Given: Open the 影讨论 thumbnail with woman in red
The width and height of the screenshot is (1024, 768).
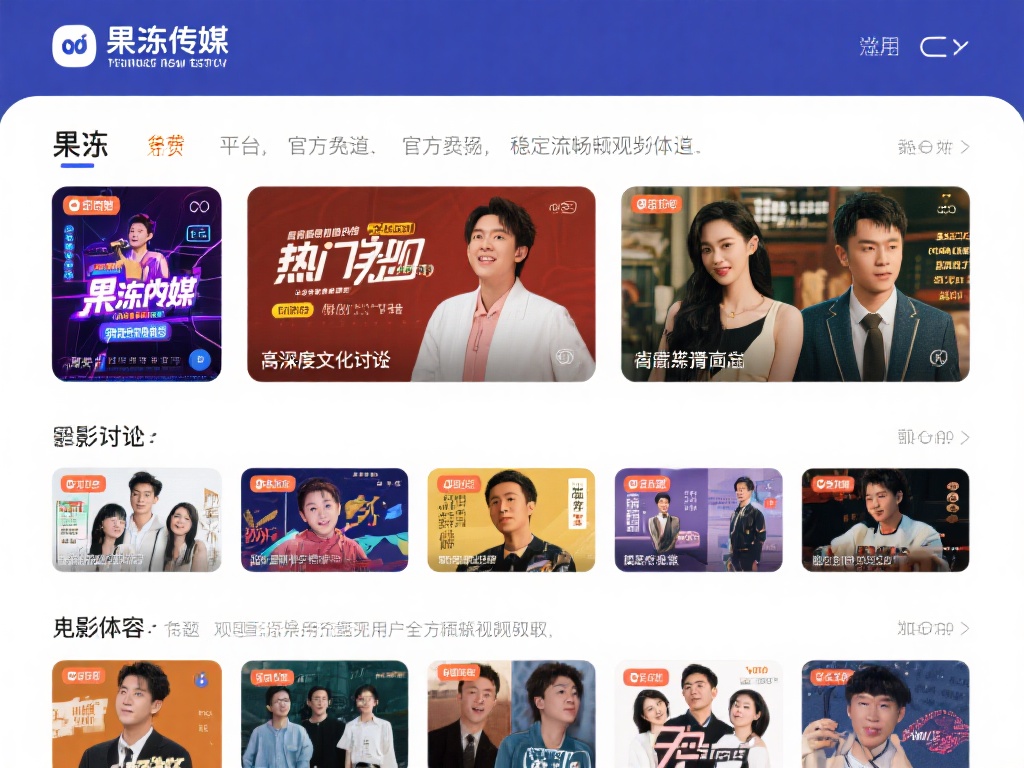Looking at the screenshot, I should coord(324,520).
